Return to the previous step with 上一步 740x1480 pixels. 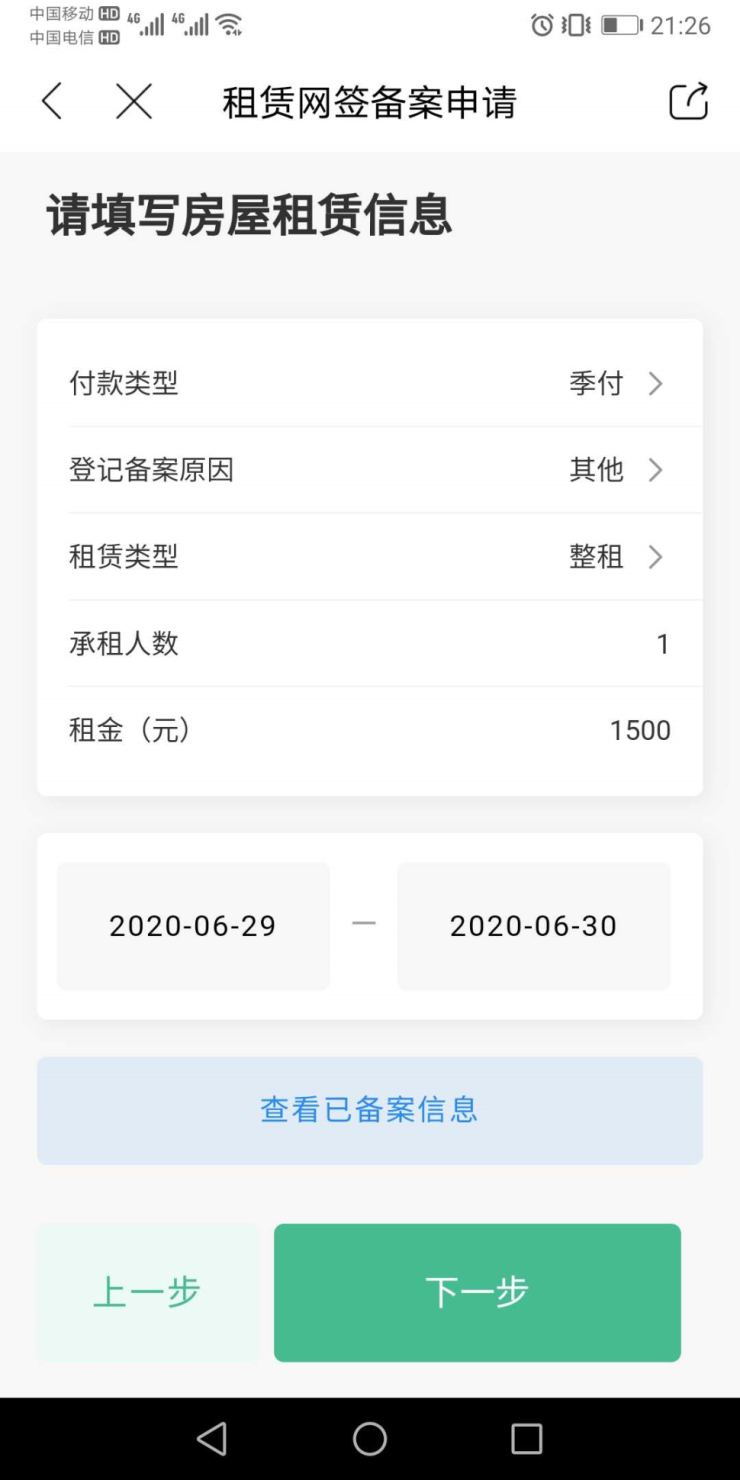click(148, 1292)
